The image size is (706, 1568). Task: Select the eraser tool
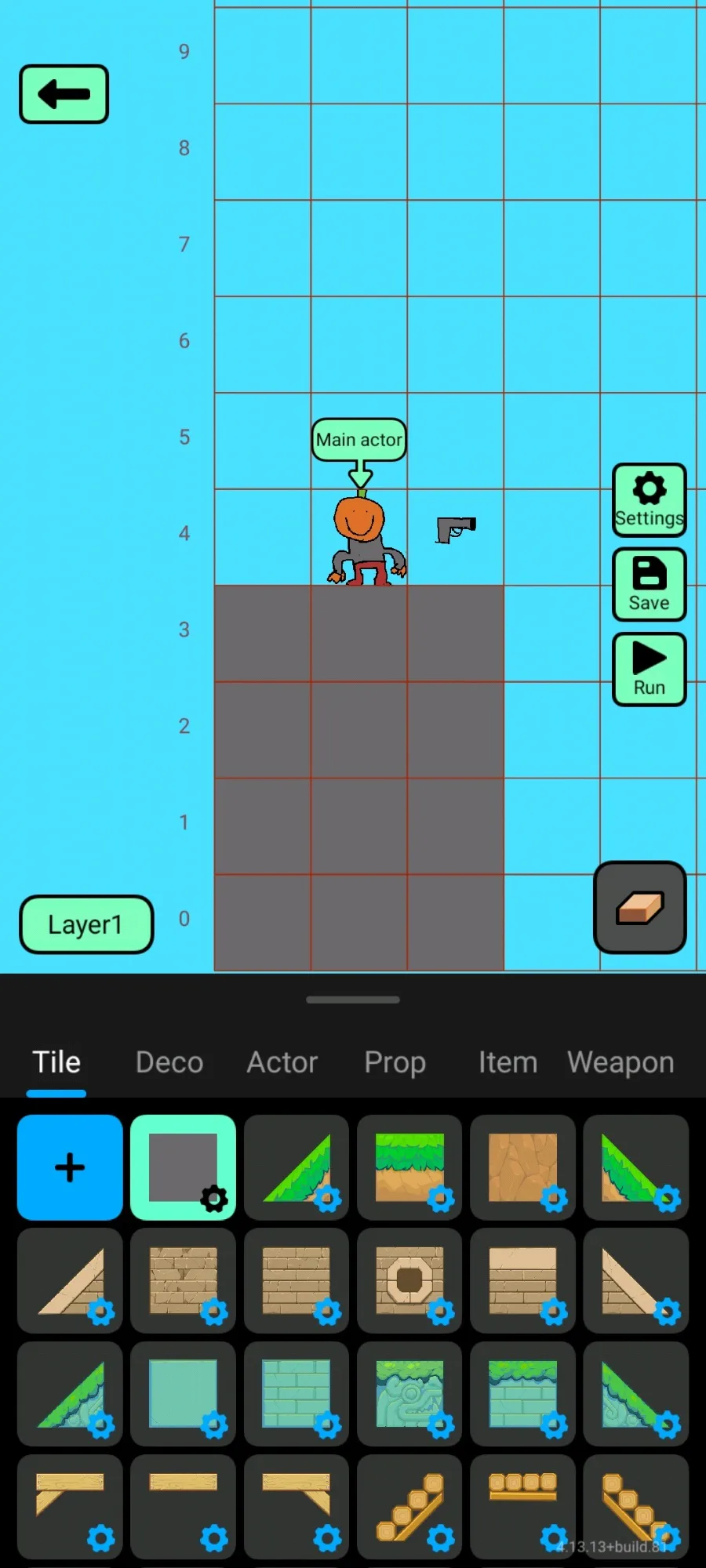[x=639, y=908]
